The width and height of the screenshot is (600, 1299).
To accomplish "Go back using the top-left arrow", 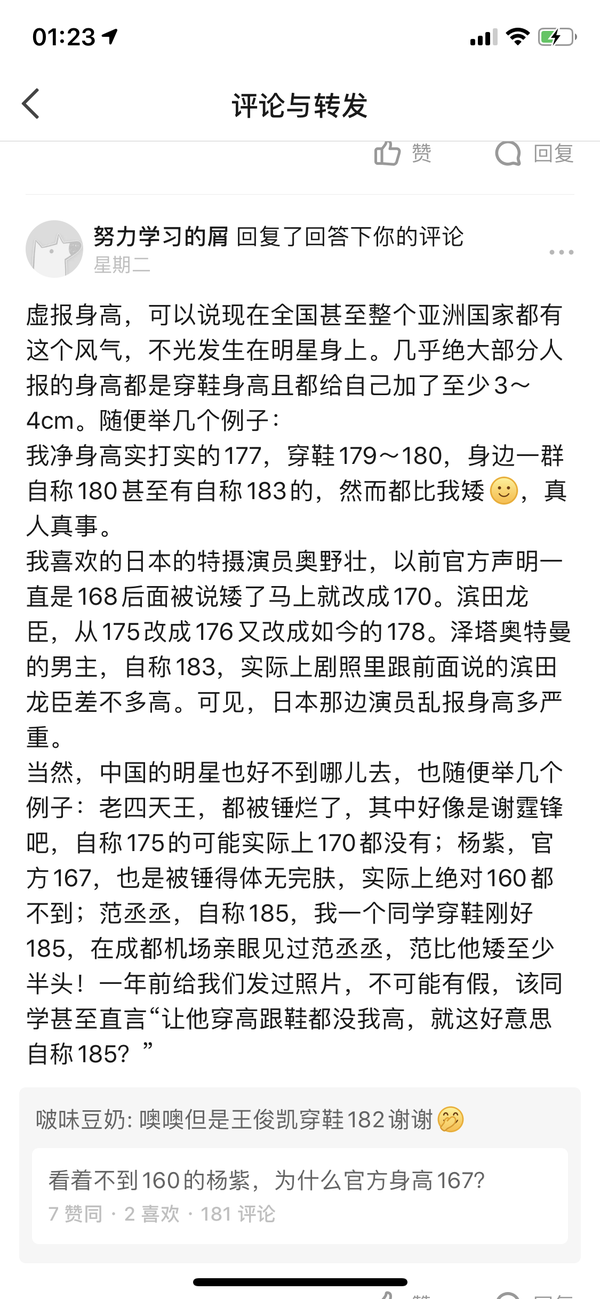I will coord(31,103).
